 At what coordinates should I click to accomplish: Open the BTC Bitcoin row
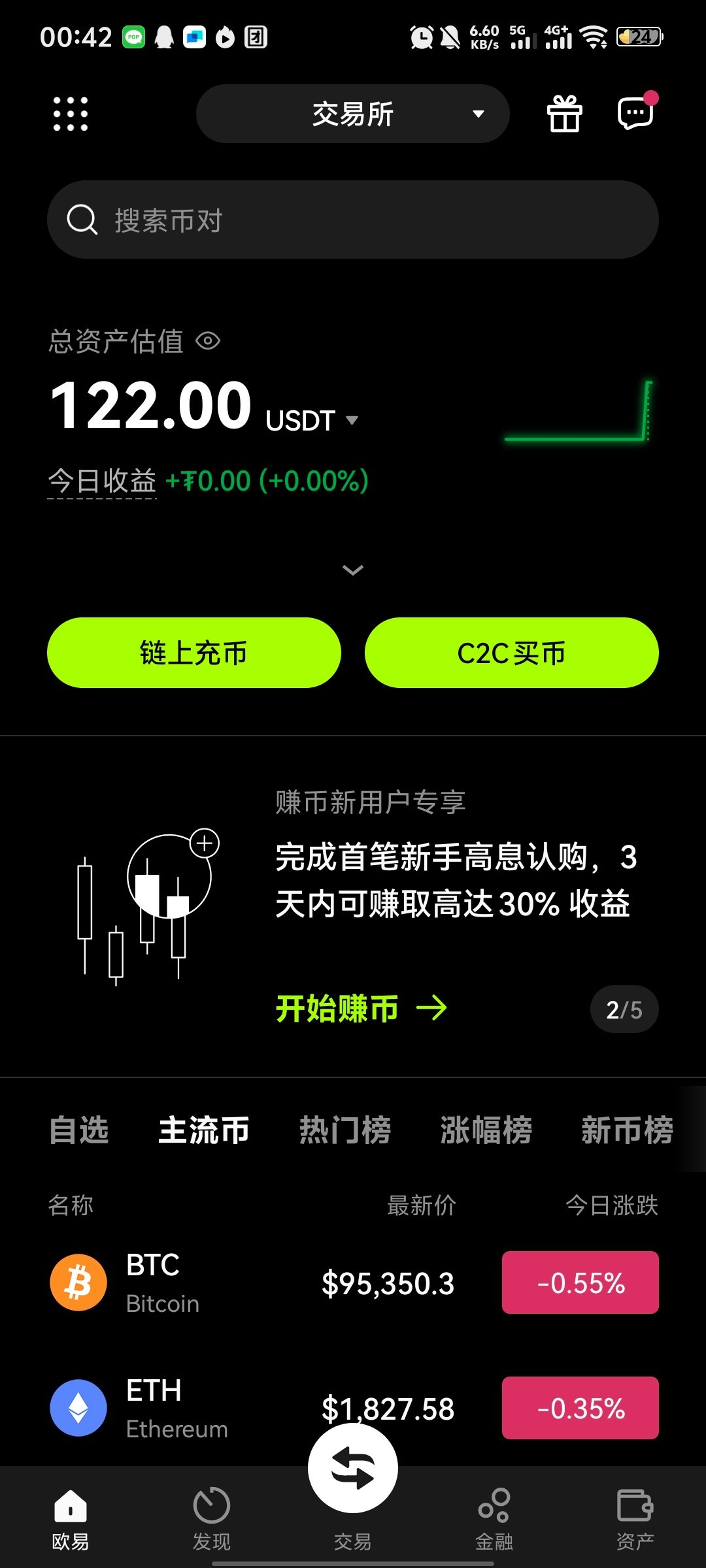pyautogui.click(x=261, y=1282)
